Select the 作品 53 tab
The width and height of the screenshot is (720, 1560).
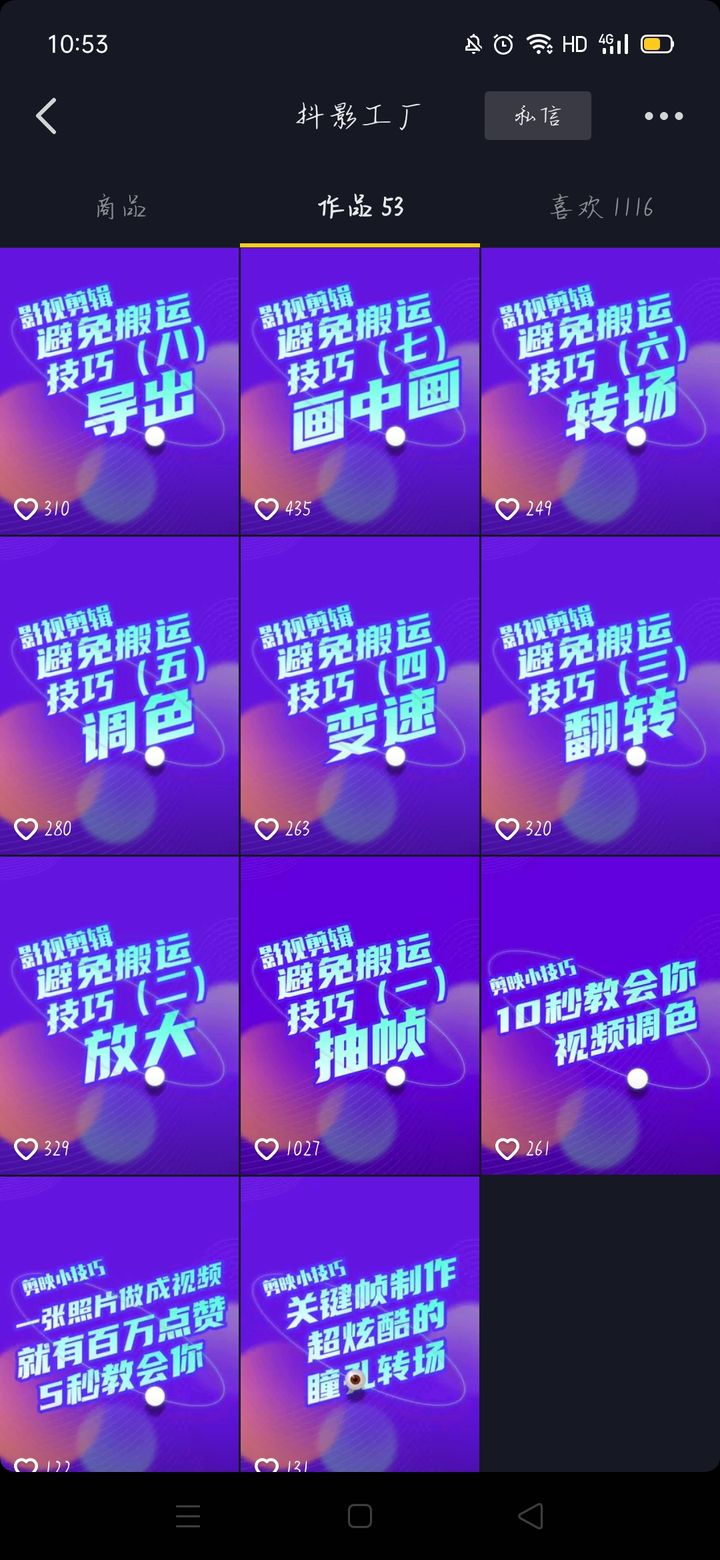click(x=360, y=207)
